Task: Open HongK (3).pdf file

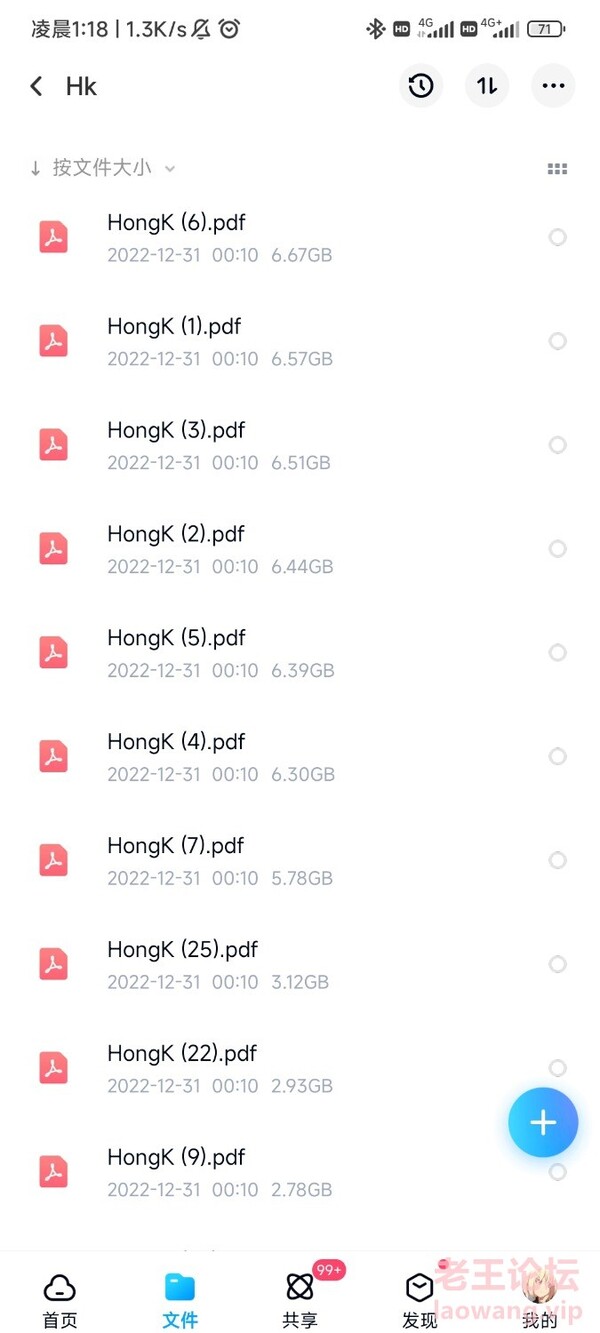Action: 176,431
